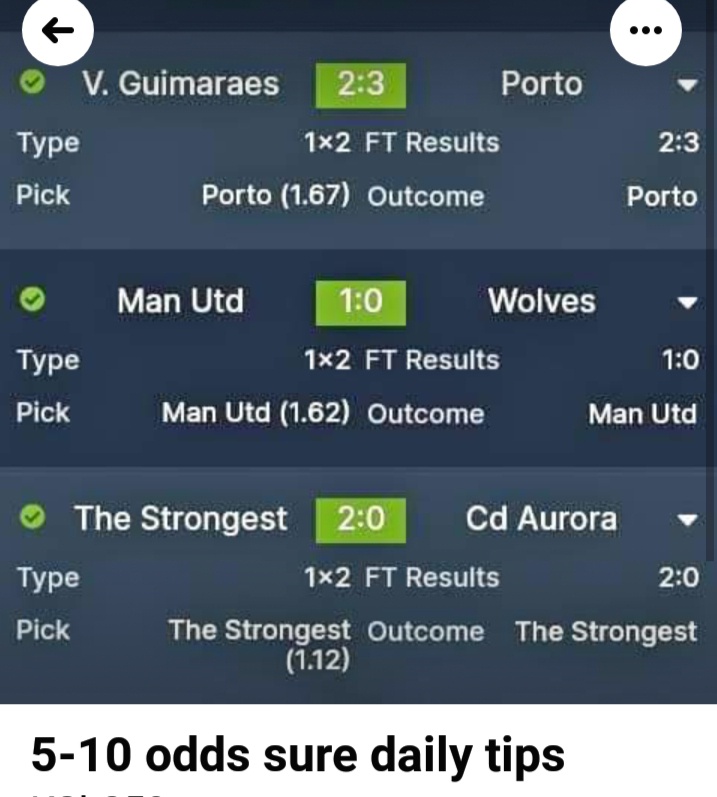Open the betting tips listing photo

click(358, 380)
